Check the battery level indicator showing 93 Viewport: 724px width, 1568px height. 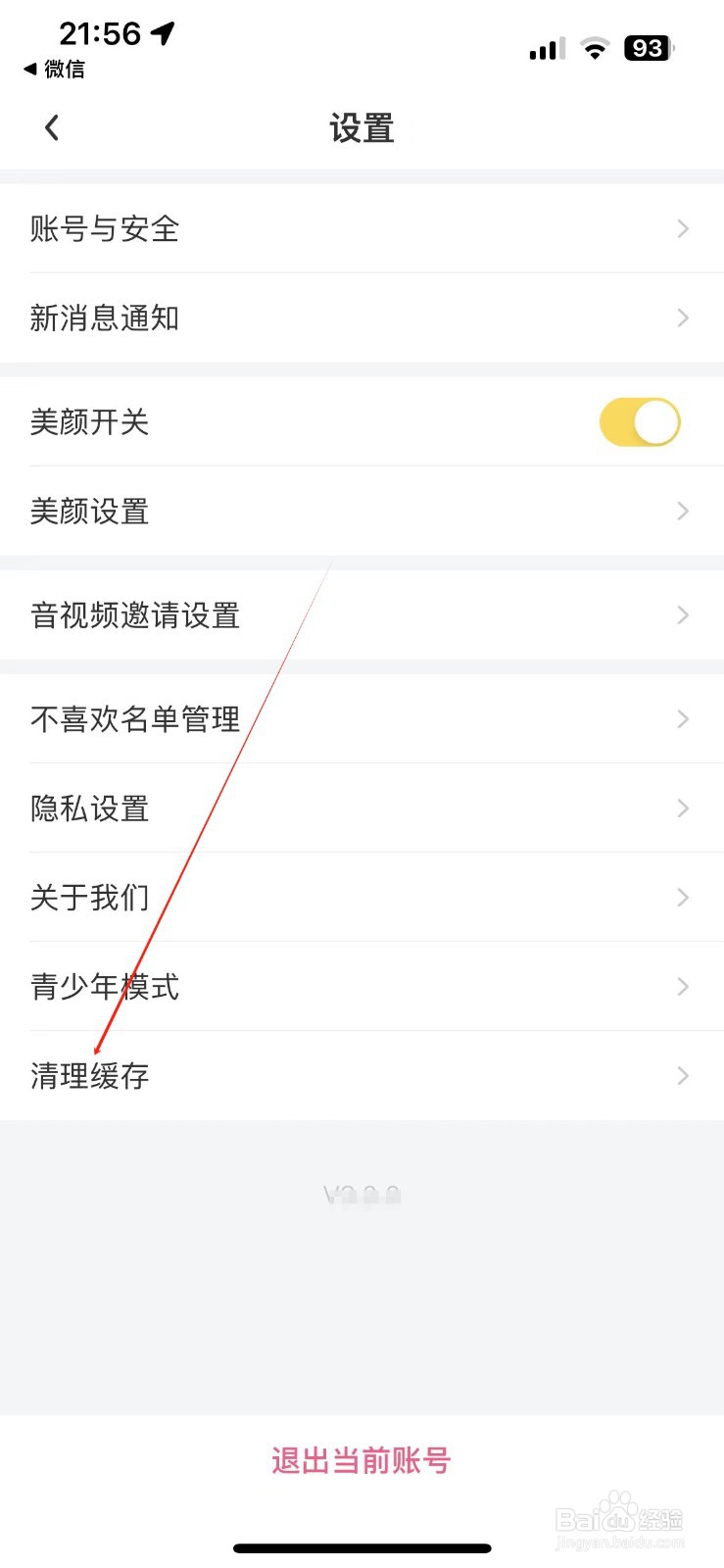pyautogui.click(x=647, y=48)
